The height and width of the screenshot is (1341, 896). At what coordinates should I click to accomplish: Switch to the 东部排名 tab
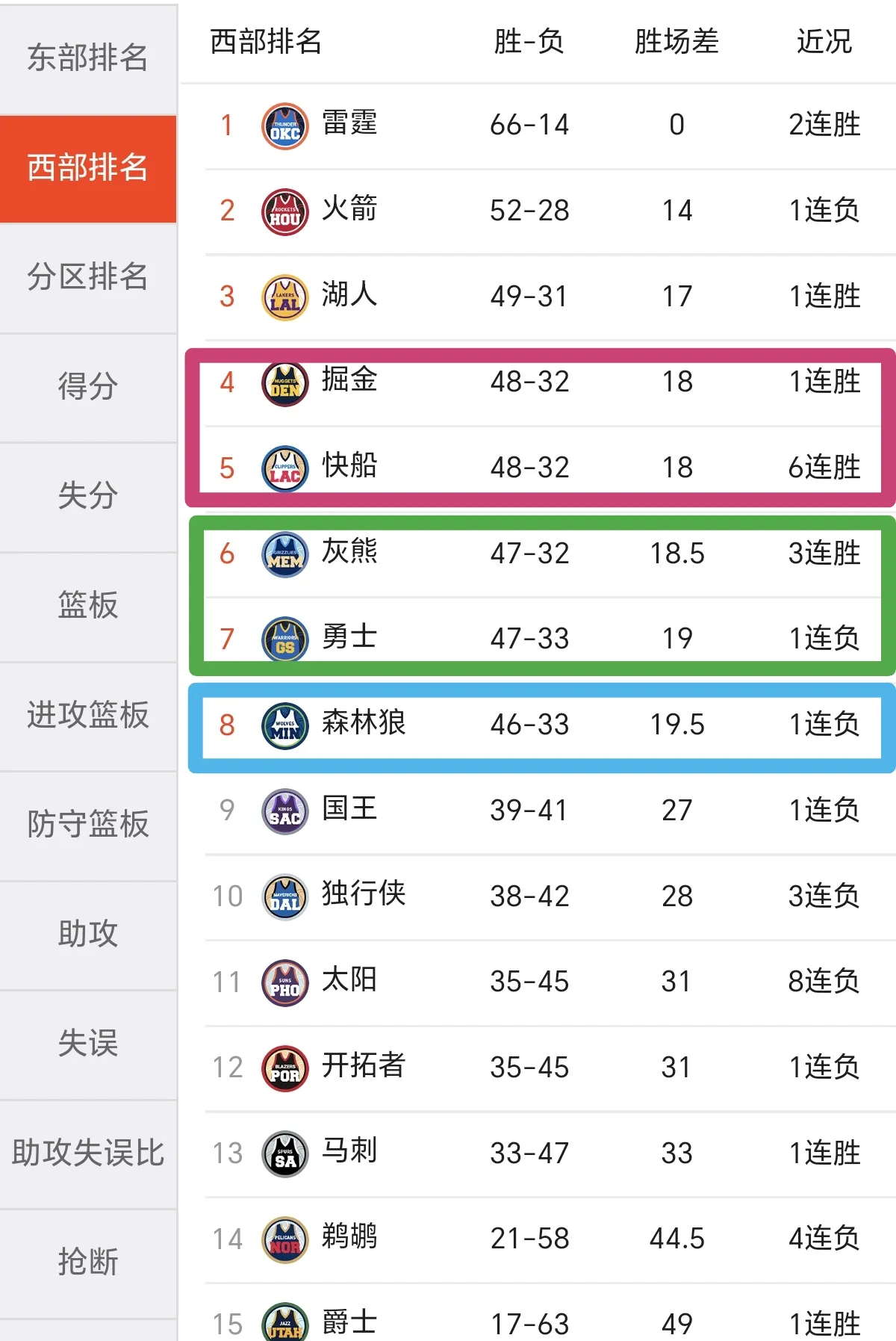[88, 58]
